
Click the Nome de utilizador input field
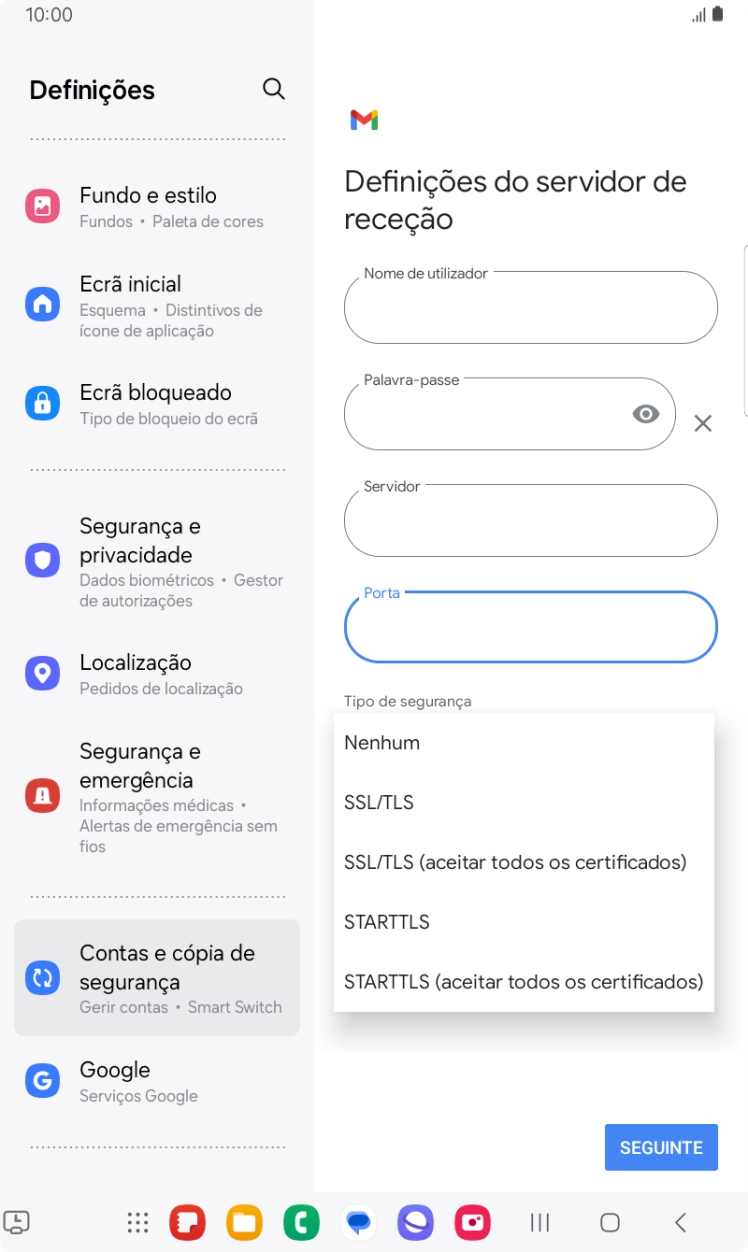point(530,307)
